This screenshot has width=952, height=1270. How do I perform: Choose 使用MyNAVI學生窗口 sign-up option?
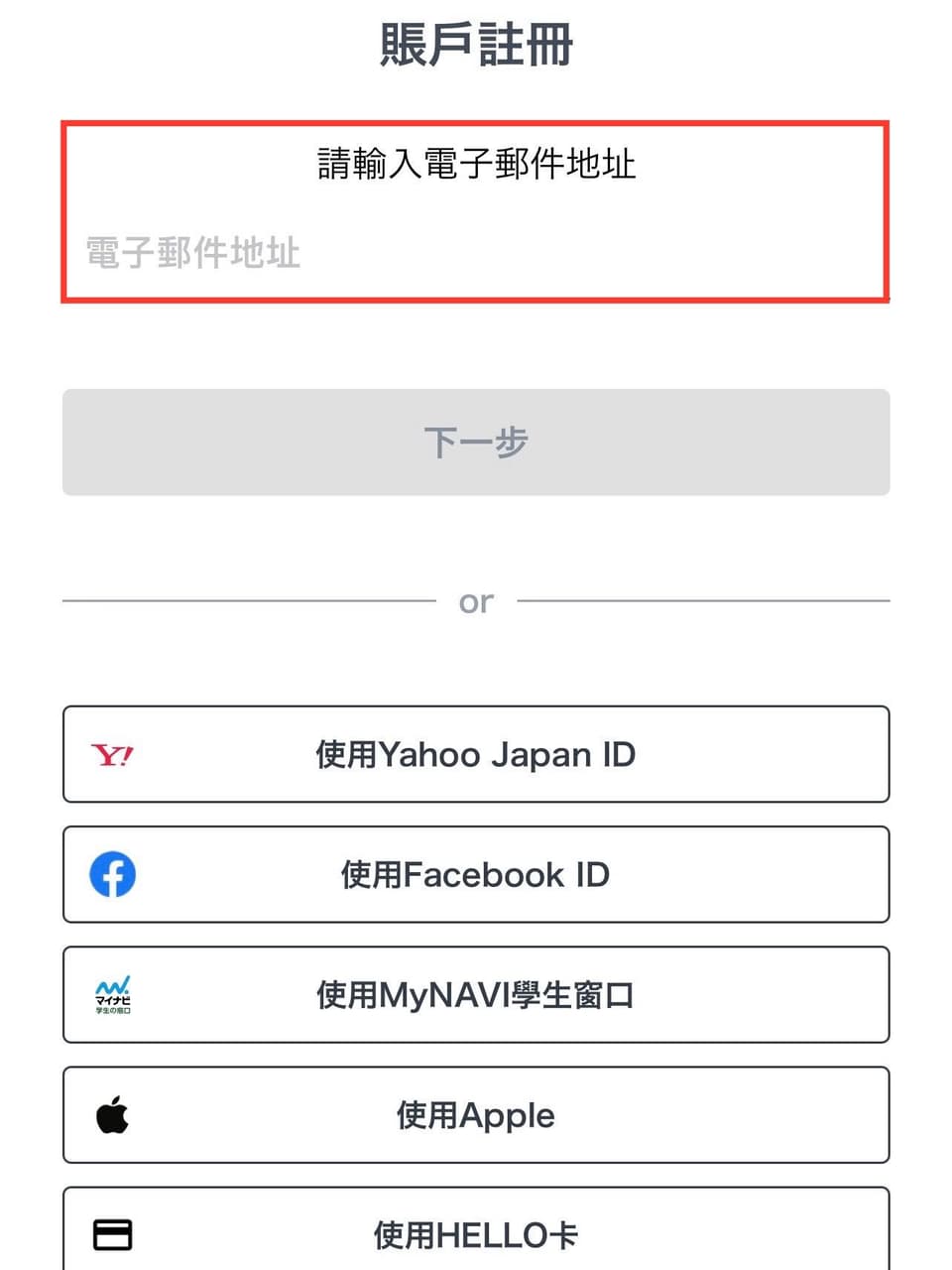pyautogui.click(x=476, y=993)
